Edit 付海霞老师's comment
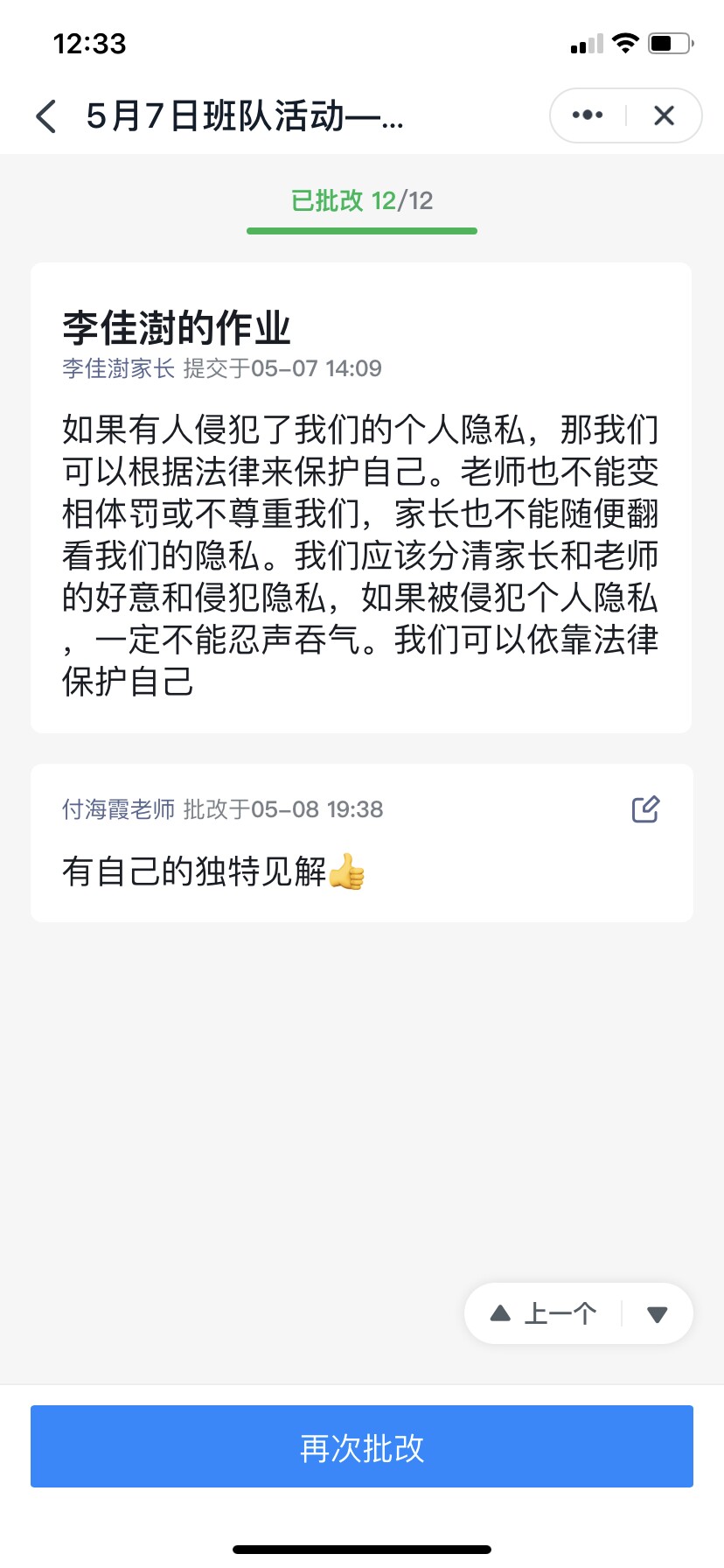Image resolution: width=724 pixels, height=1568 pixels. tap(645, 809)
